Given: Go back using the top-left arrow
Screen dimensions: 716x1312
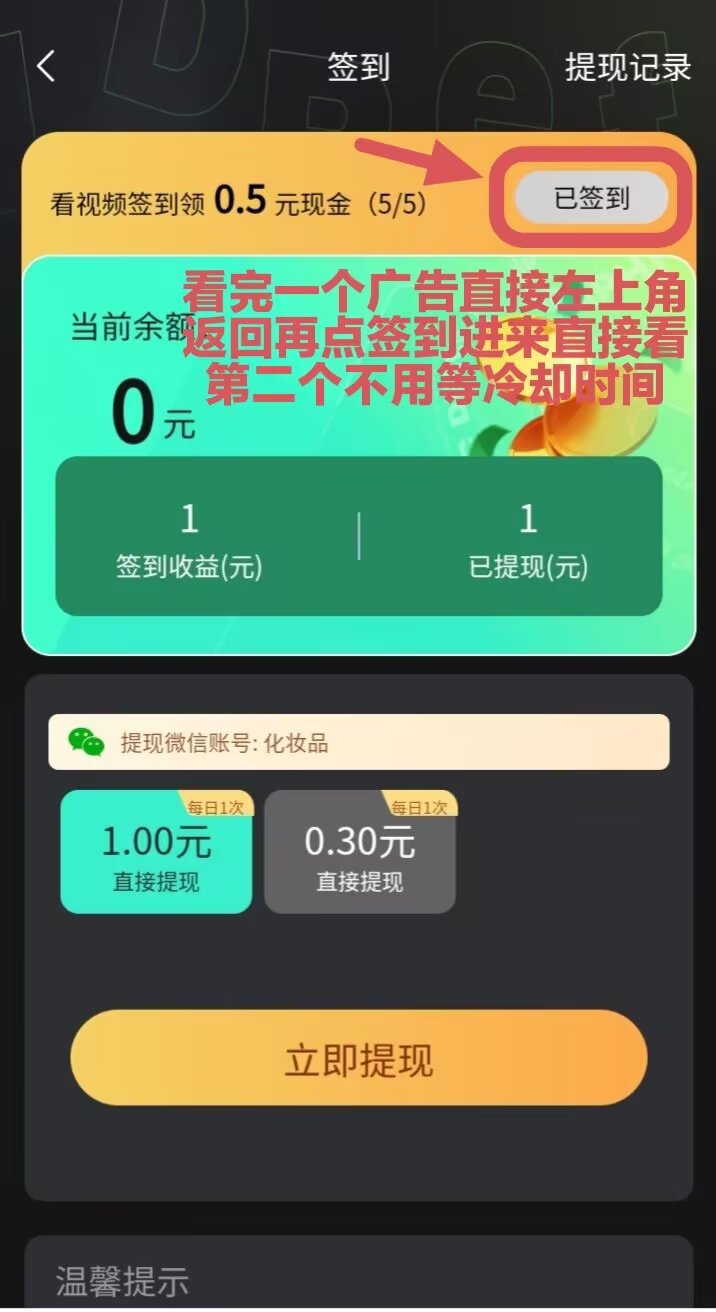Looking at the screenshot, I should click(x=46, y=67).
